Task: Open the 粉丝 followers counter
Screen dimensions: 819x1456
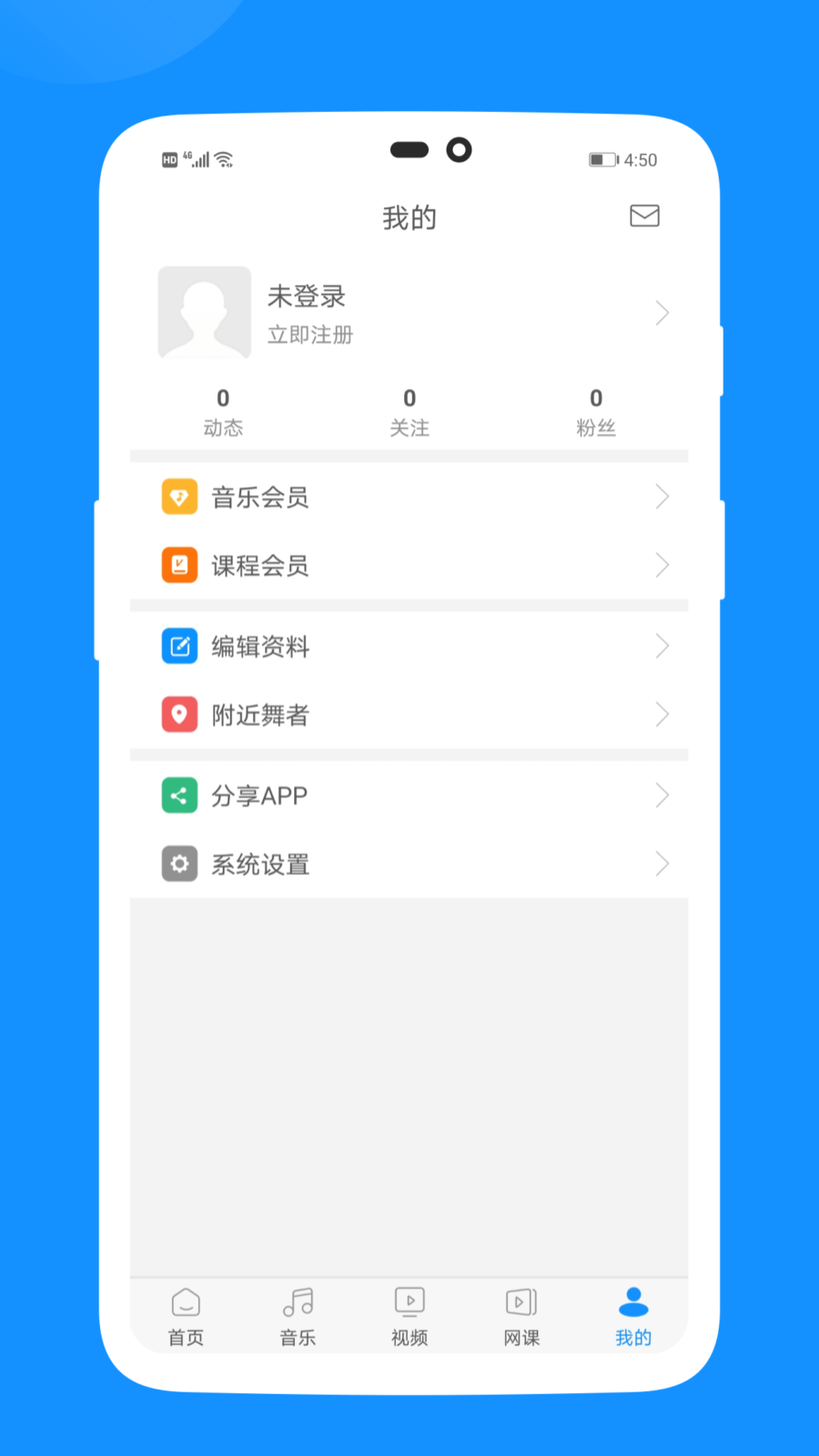Action: pyautogui.click(x=596, y=411)
